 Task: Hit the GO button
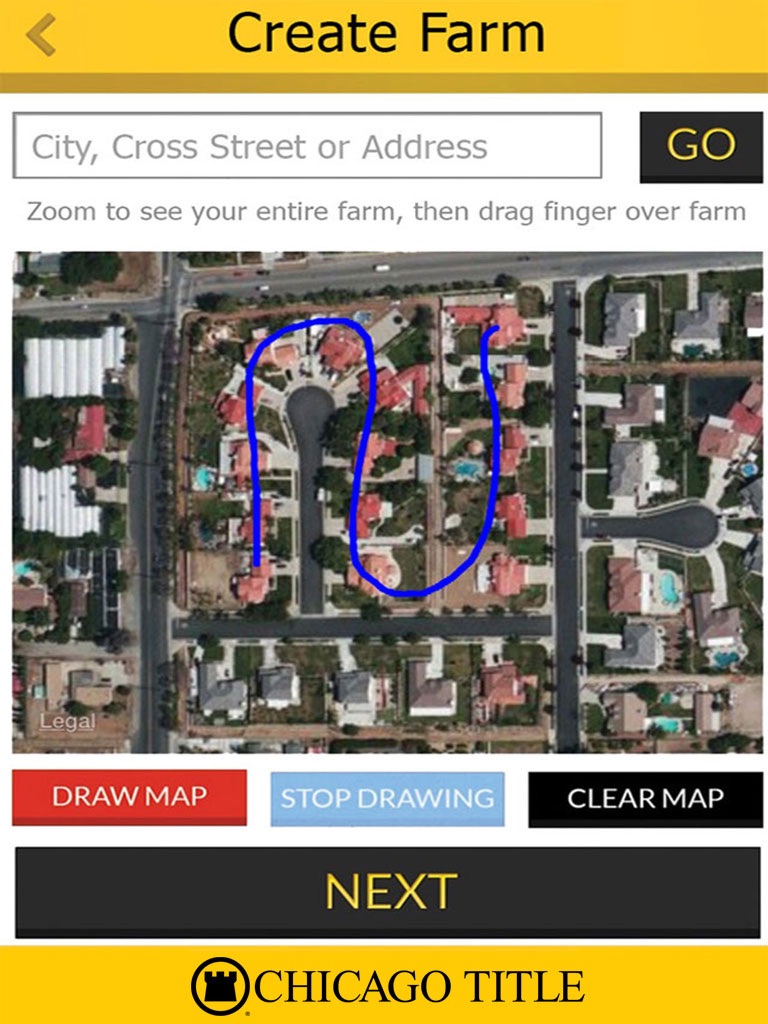701,146
